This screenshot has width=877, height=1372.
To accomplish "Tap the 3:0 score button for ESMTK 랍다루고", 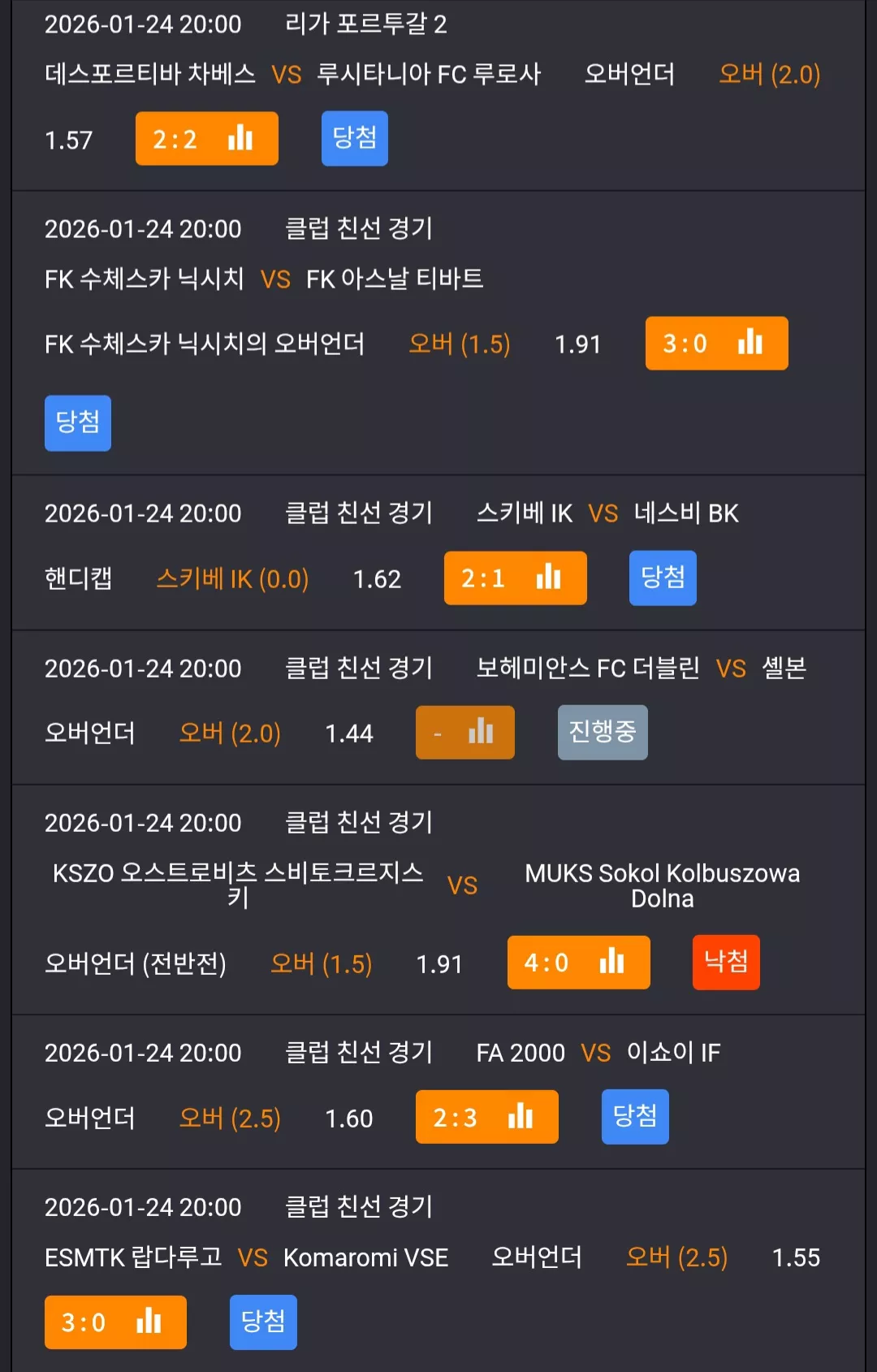I will pyautogui.click(x=115, y=1322).
